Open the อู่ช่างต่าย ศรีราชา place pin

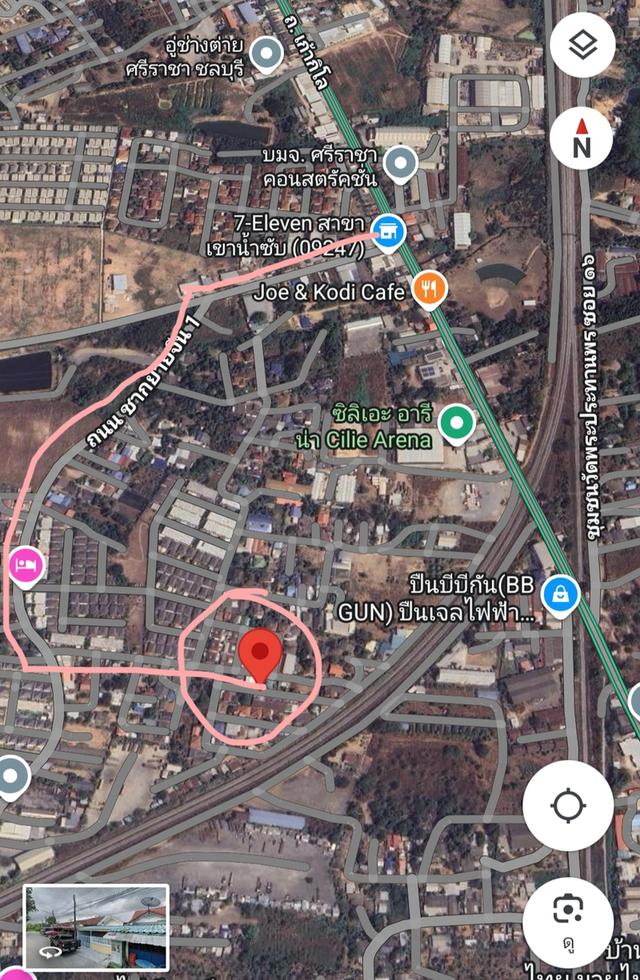[267, 54]
